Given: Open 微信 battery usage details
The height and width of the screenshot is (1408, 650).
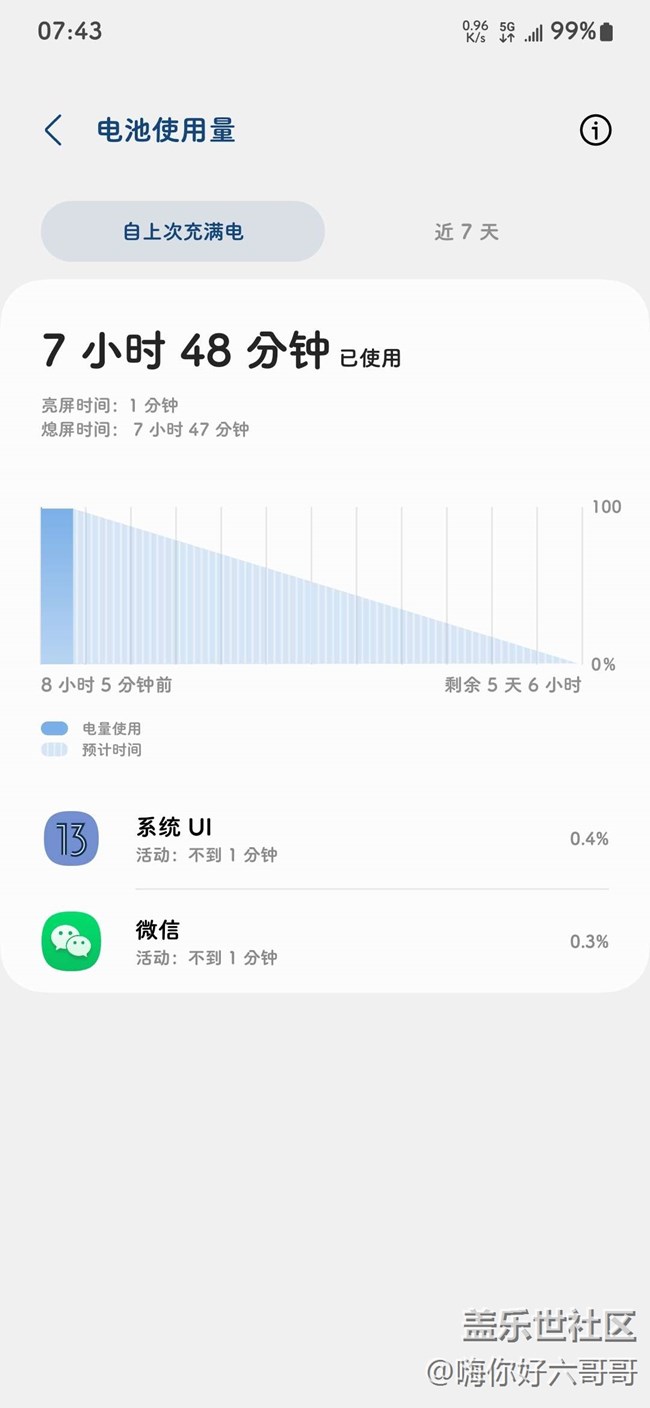Looking at the screenshot, I should point(325,941).
